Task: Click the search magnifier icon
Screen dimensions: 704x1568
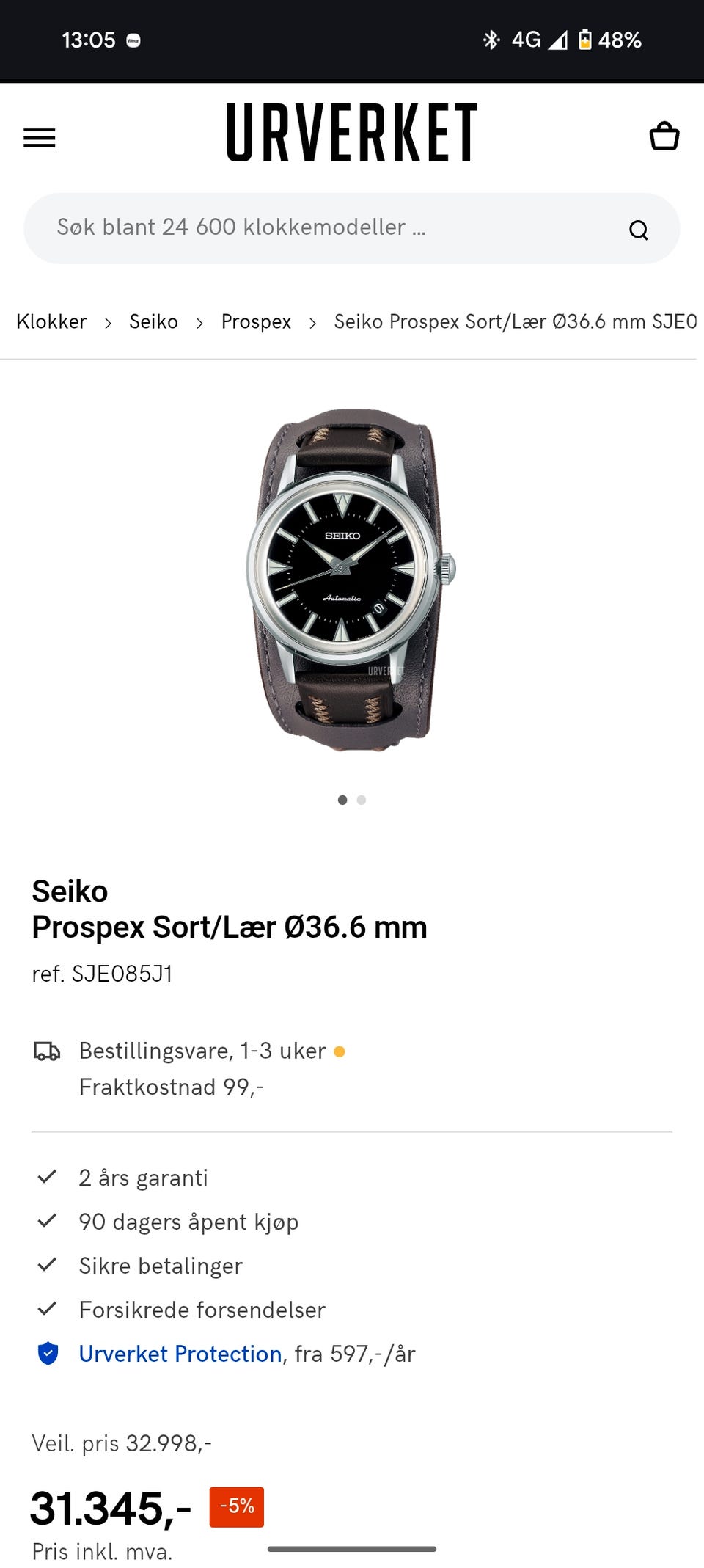Action: coord(639,228)
